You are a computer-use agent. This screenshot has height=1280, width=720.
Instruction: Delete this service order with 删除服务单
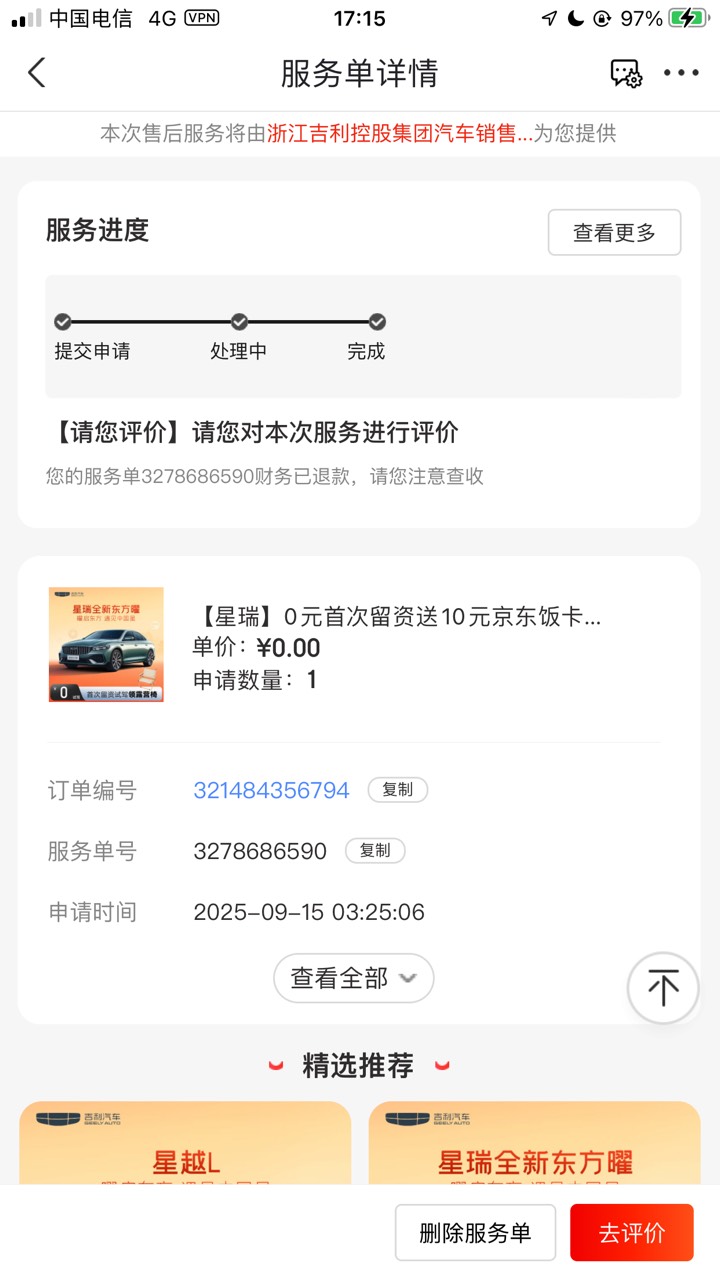tap(475, 1233)
